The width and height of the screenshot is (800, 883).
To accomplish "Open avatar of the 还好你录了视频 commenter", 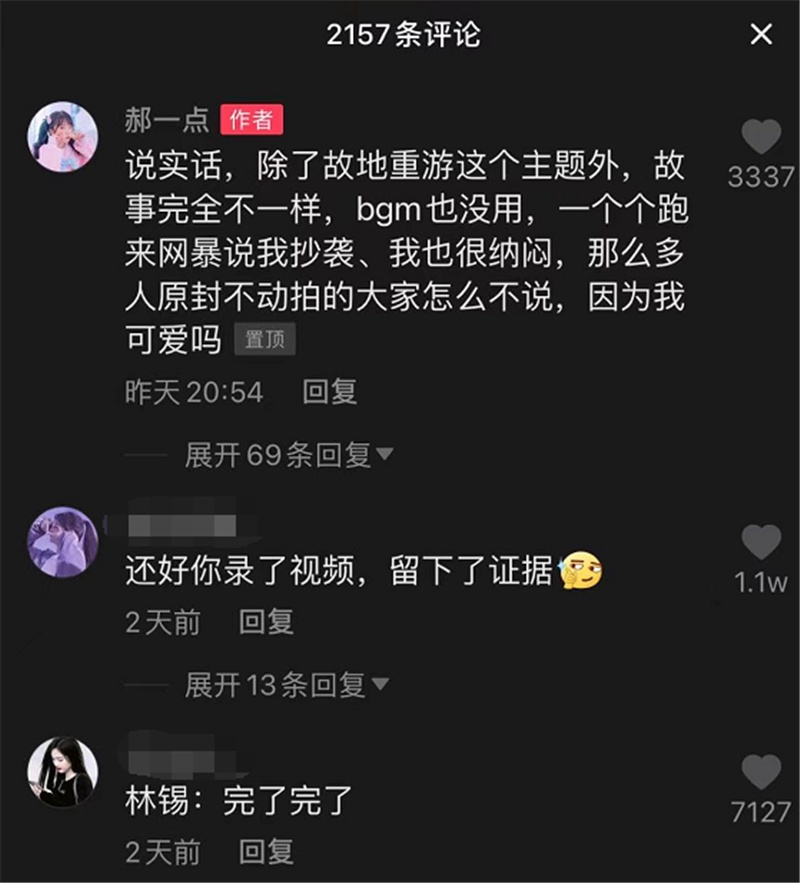I will [62, 542].
